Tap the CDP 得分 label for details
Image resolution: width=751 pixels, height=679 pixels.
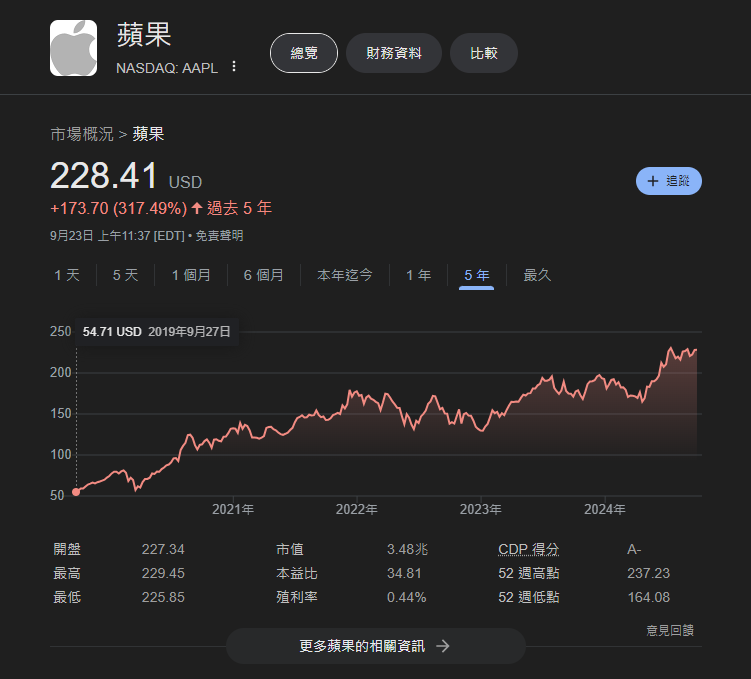pyautogui.click(x=528, y=549)
